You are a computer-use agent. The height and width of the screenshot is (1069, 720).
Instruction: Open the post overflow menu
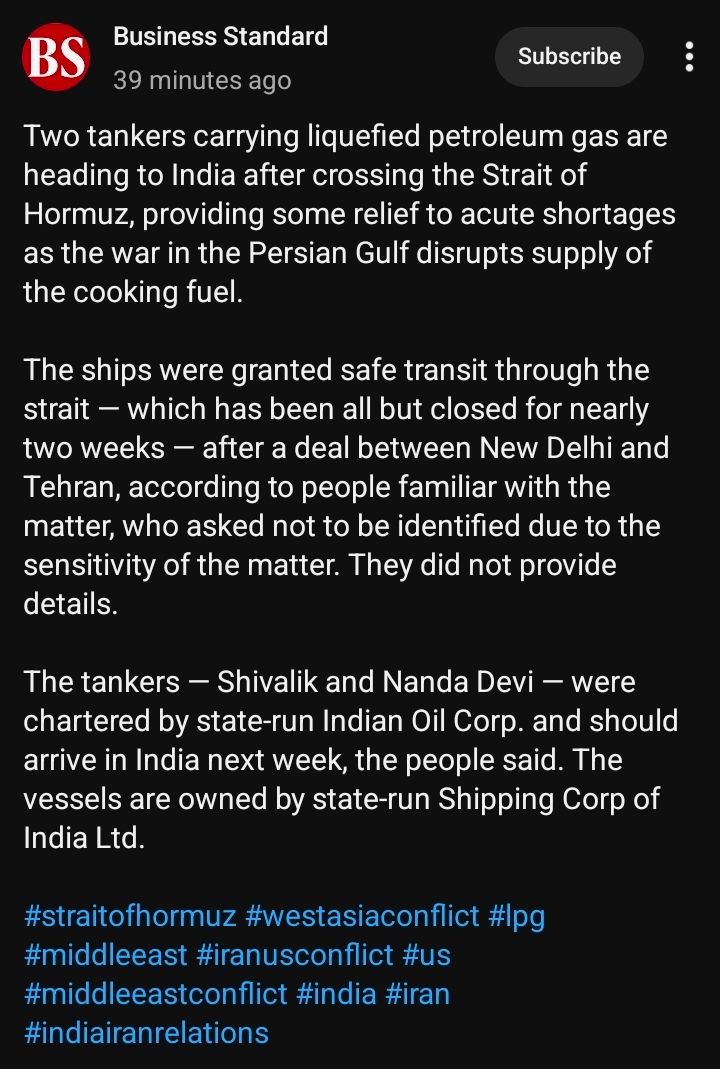pos(689,57)
